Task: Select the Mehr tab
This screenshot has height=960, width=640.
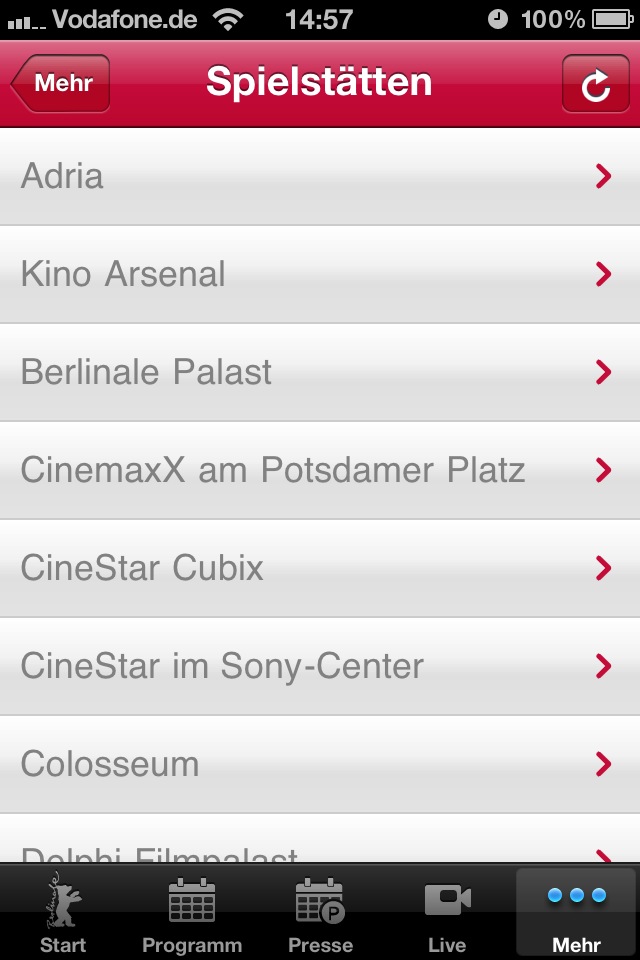Action: click(x=576, y=914)
